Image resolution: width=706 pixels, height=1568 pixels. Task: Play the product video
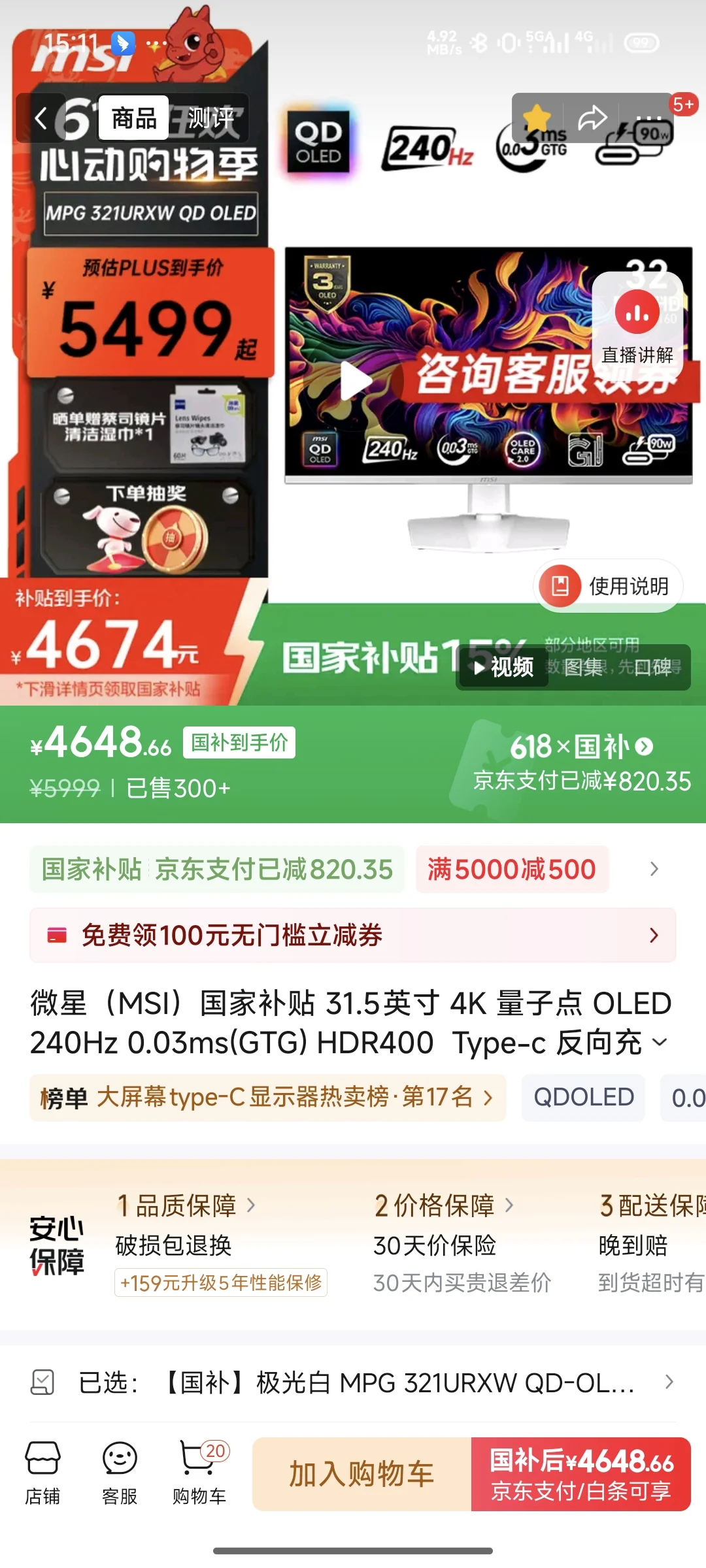click(356, 381)
